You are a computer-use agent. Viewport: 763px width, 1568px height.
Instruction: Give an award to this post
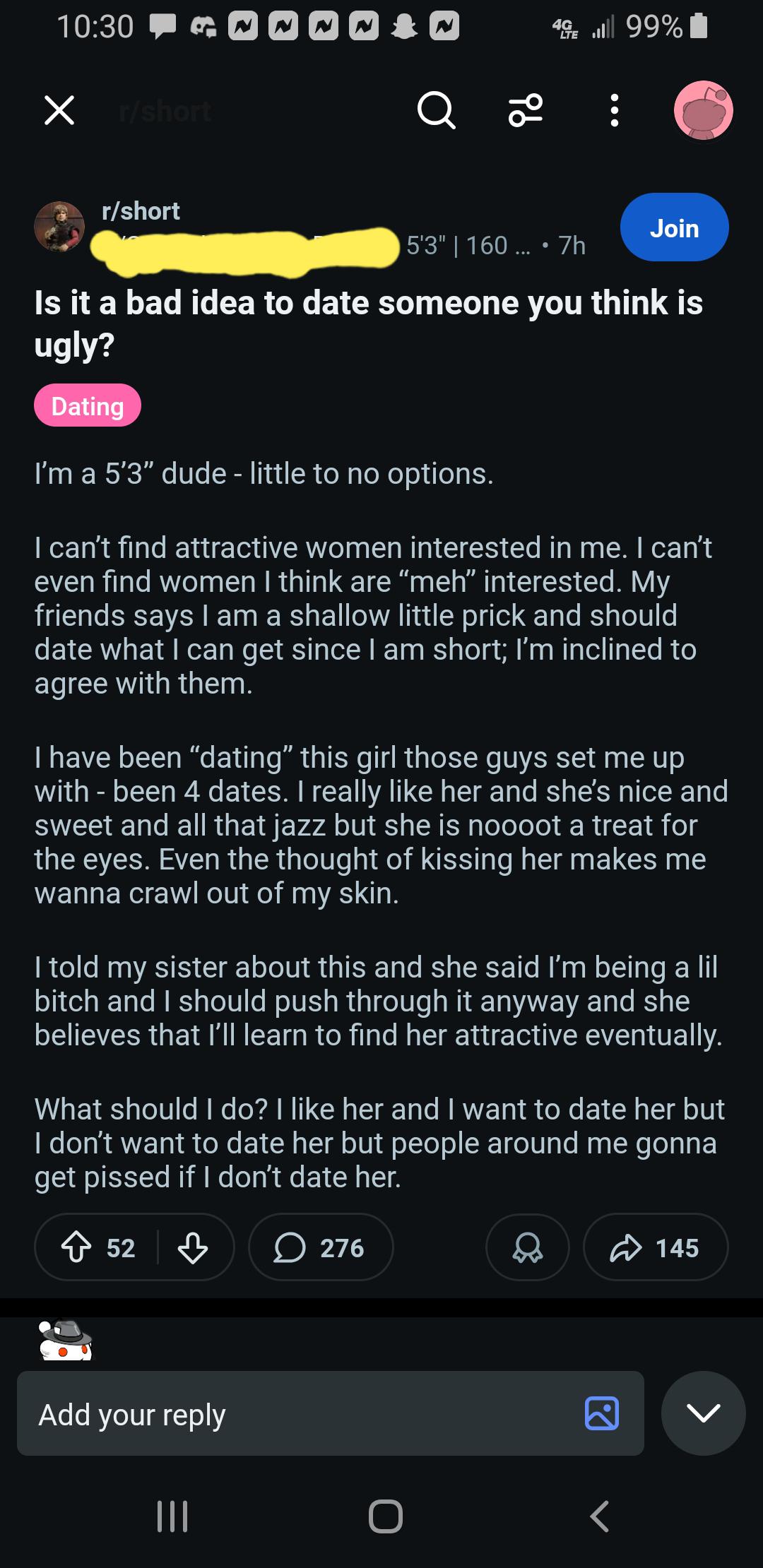(x=527, y=1248)
